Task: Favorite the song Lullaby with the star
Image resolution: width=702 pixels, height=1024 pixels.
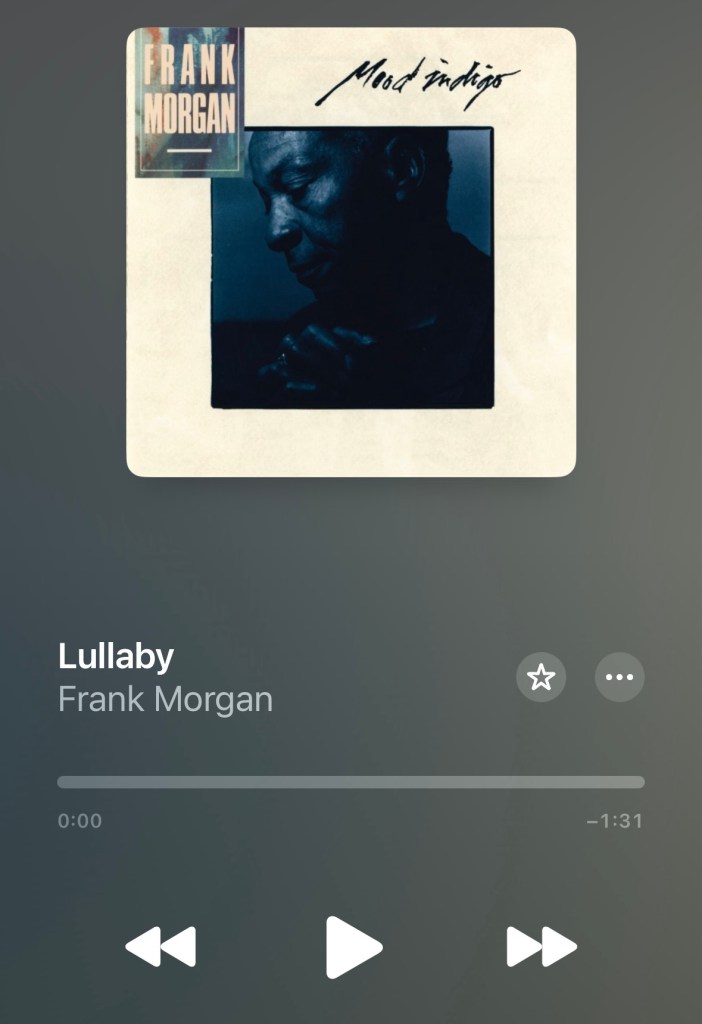Action: pos(541,678)
